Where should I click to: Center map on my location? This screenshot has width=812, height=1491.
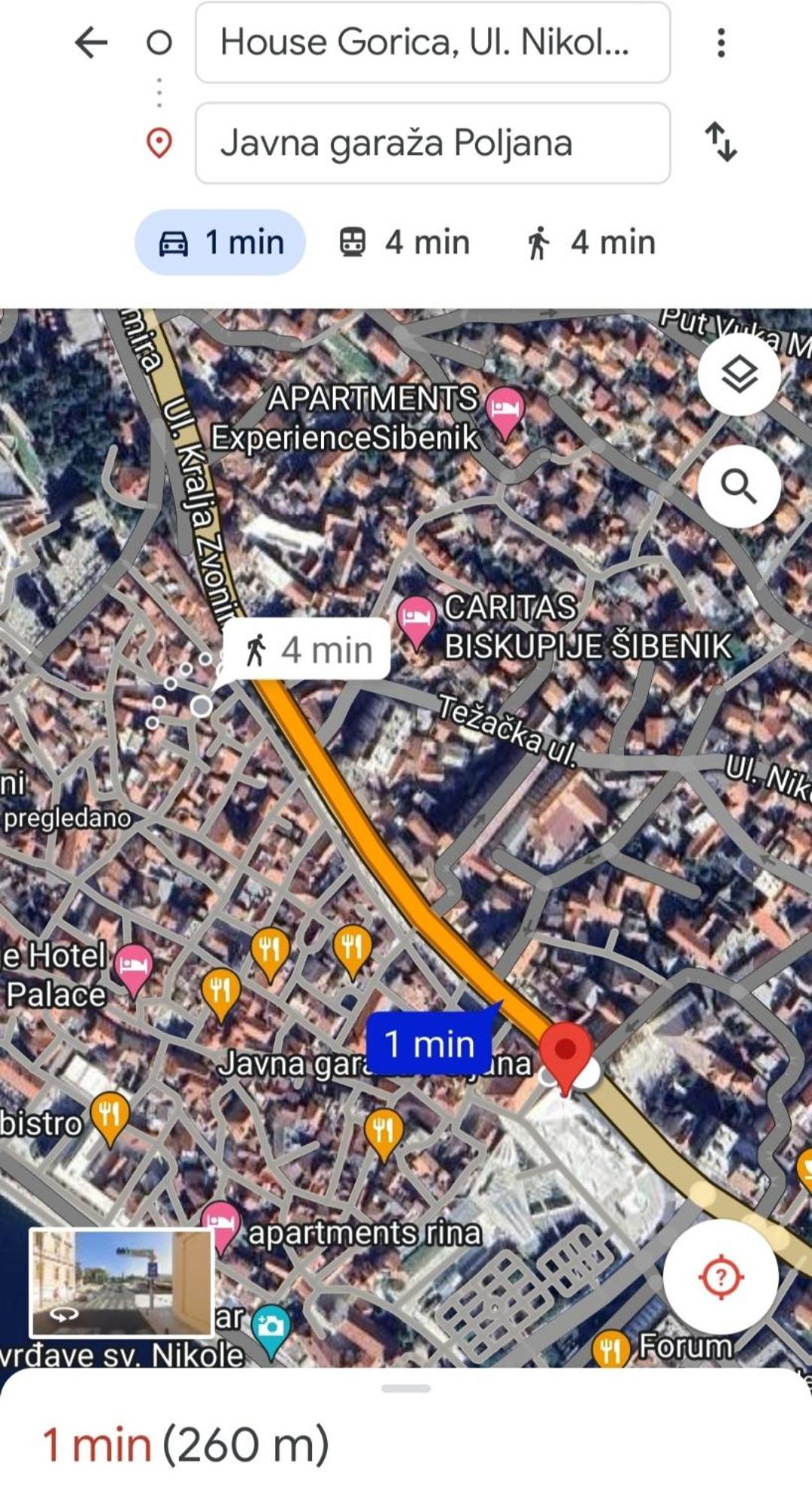[720, 1277]
